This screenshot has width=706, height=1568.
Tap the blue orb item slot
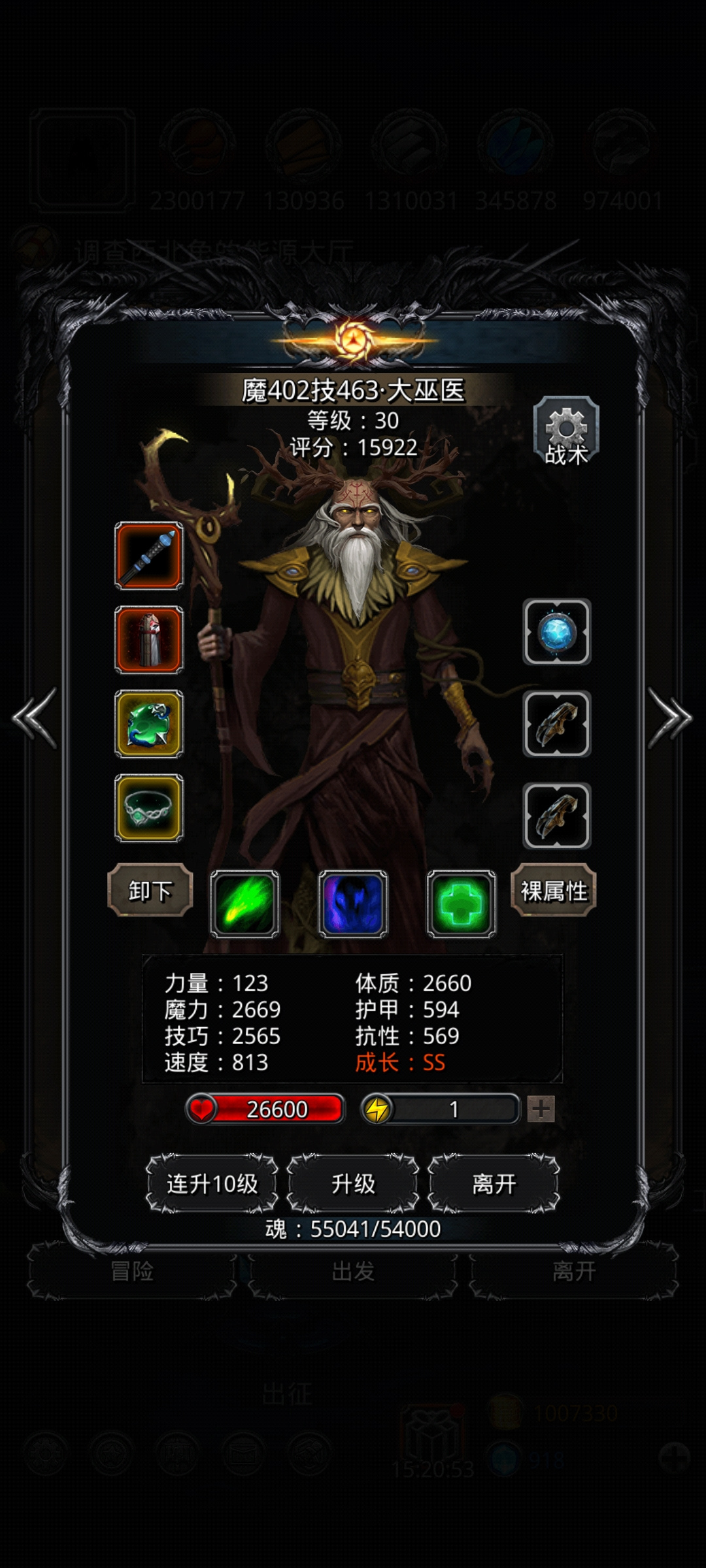click(557, 632)
